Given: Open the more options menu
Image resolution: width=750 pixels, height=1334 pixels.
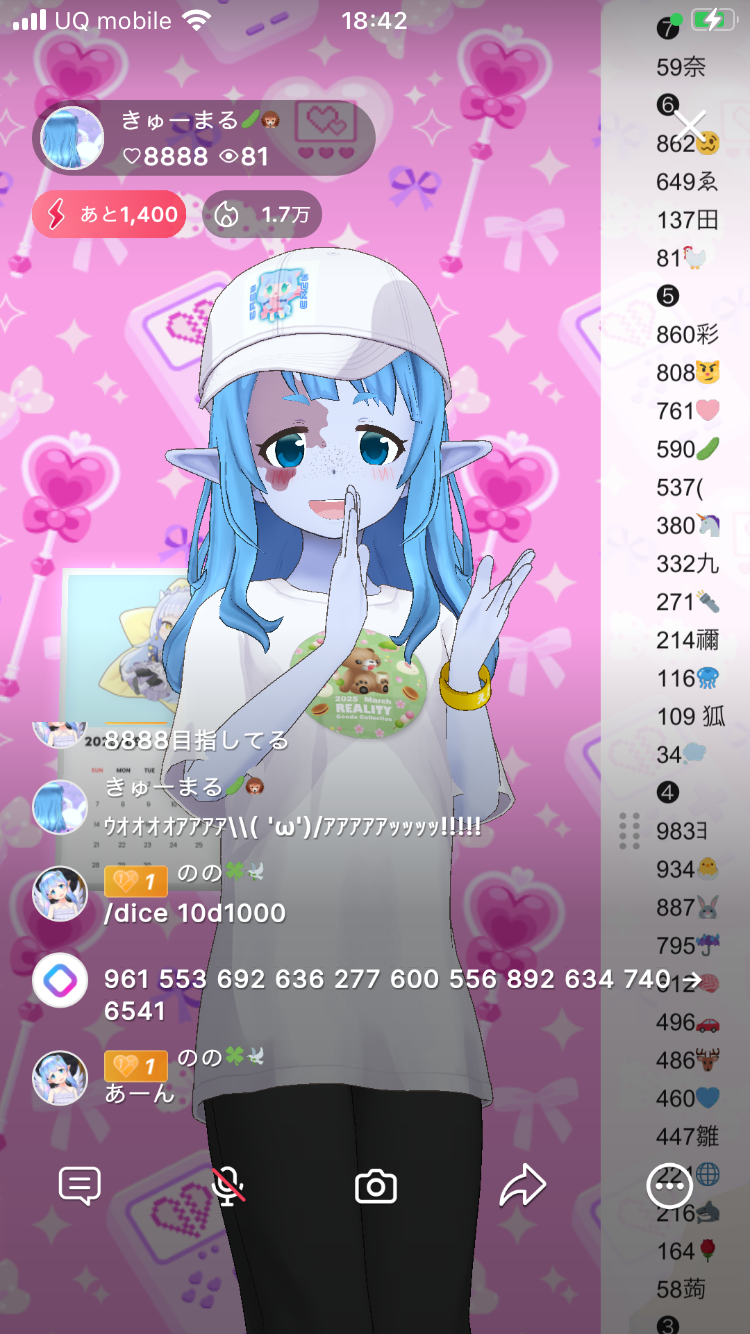Looking at the screenshot, I should coord(669,1187).
